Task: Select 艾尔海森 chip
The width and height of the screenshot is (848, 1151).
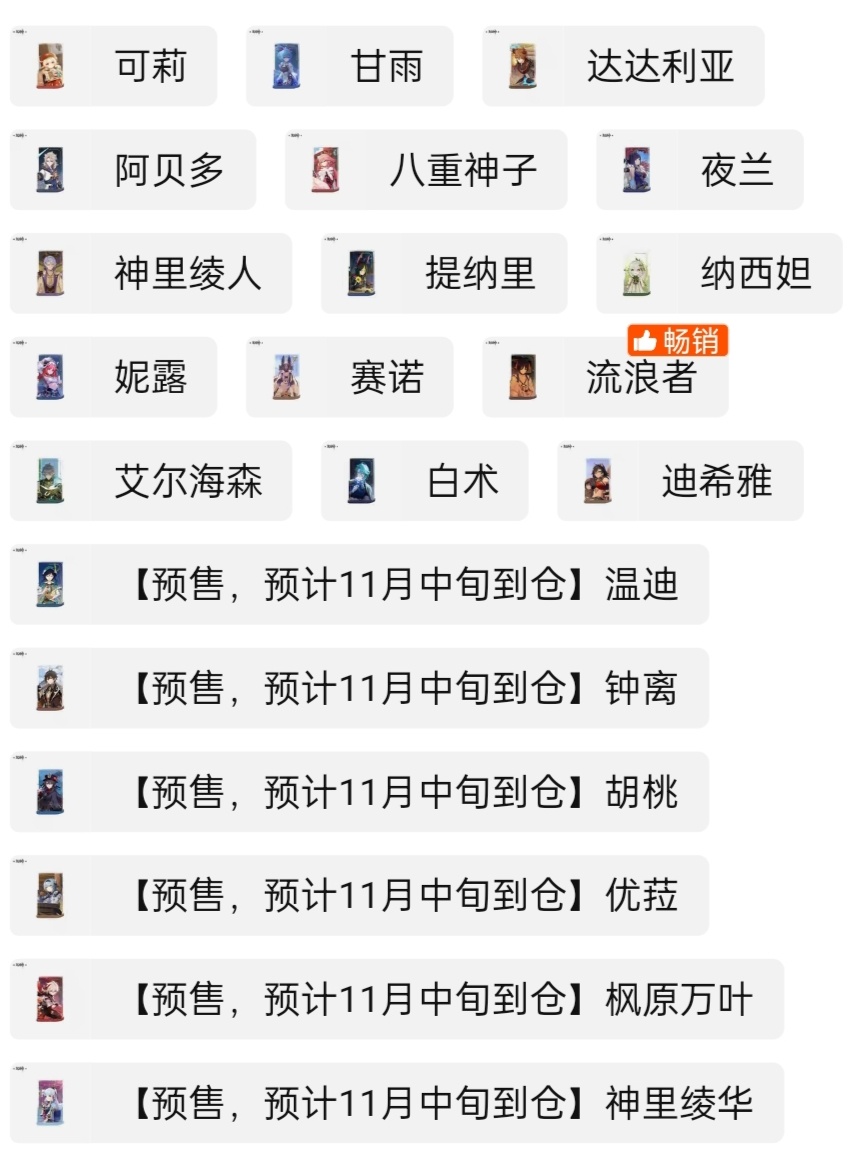Action: pyautogui.click(x=150, y=481)
